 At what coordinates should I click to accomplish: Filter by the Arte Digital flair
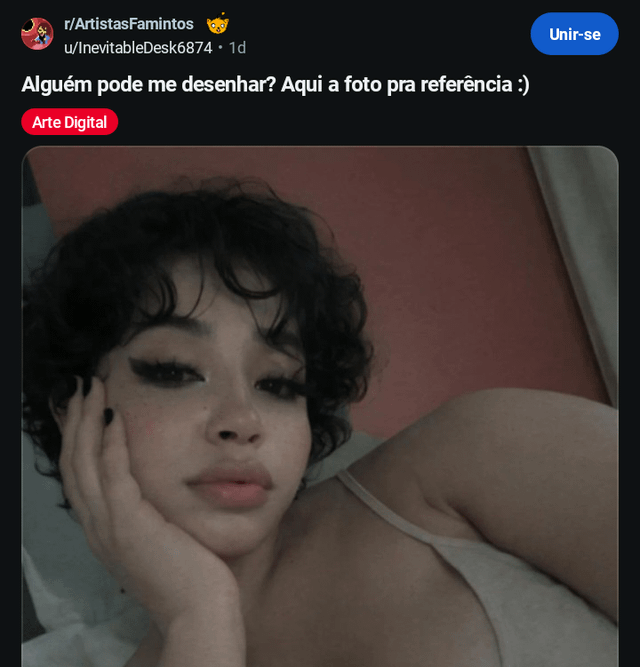(x=69, y=122)
